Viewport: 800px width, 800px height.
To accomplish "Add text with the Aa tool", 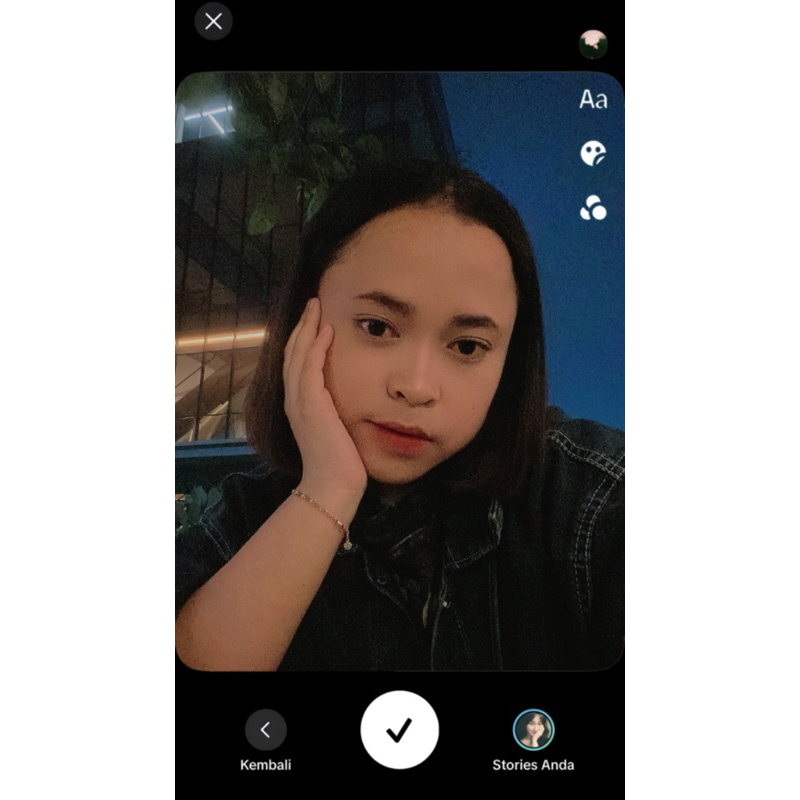I will (x=593, y=99).
